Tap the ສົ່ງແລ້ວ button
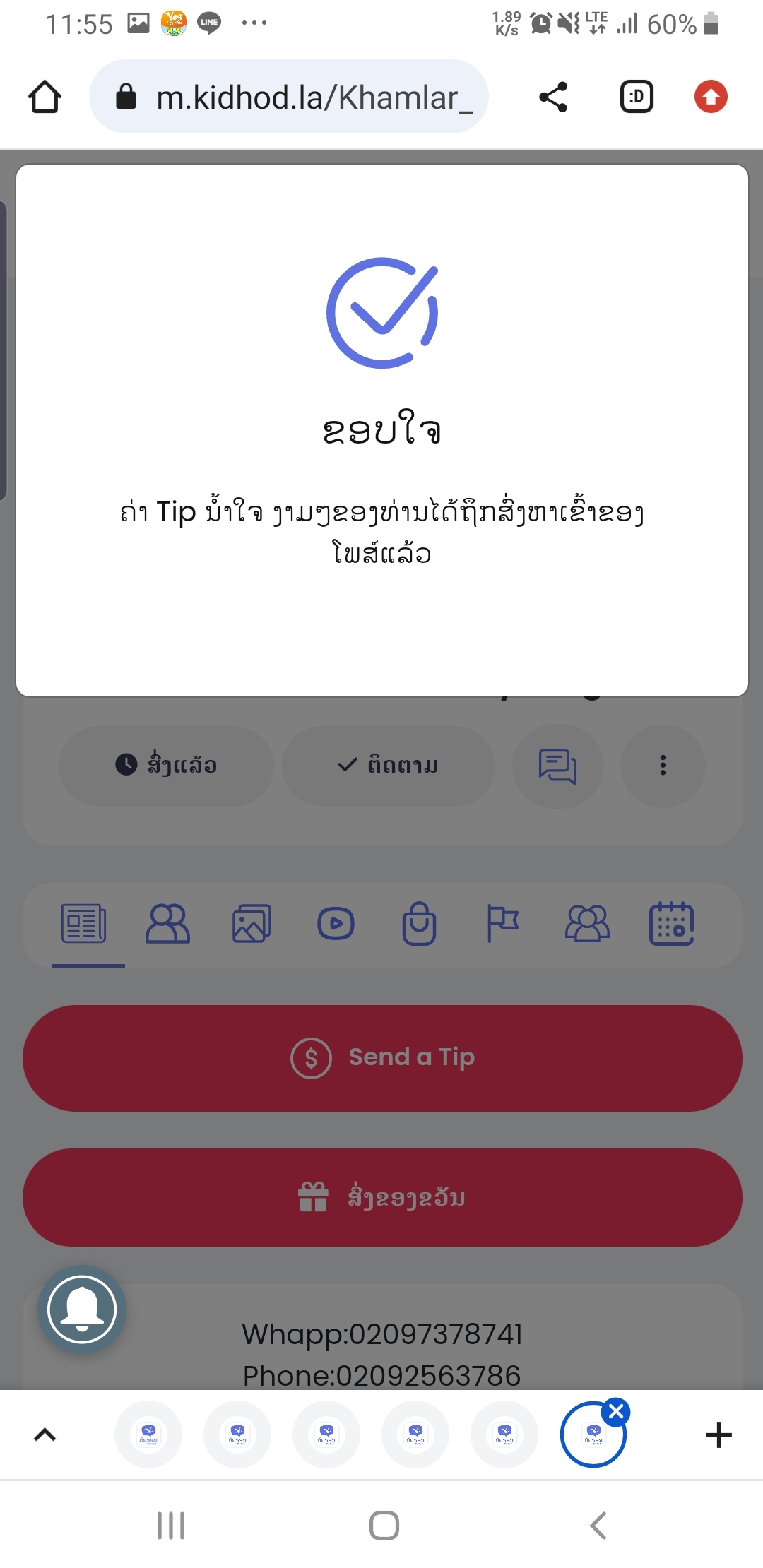The image size is (763, 1568). [x=166, y=766]
